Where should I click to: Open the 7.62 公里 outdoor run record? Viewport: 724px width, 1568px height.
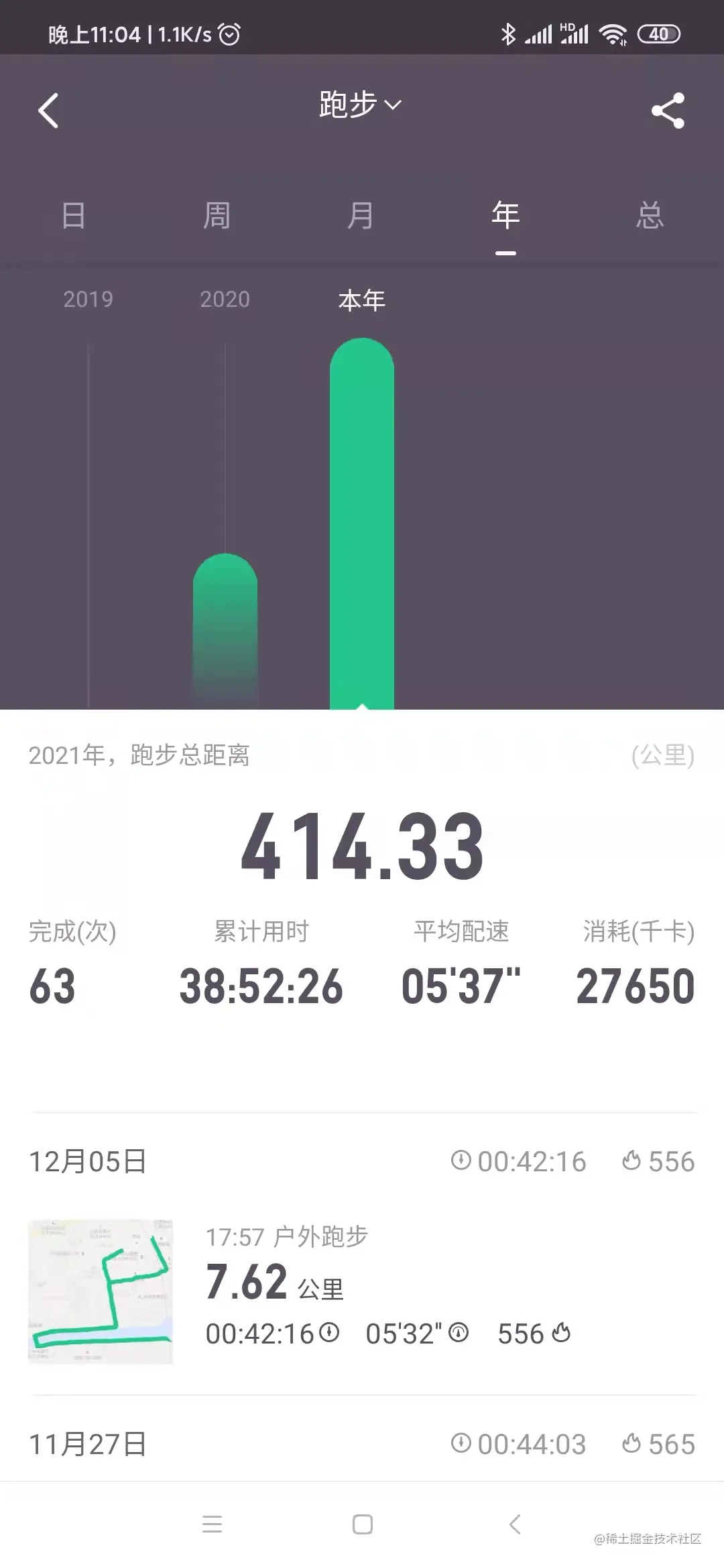362,1291
